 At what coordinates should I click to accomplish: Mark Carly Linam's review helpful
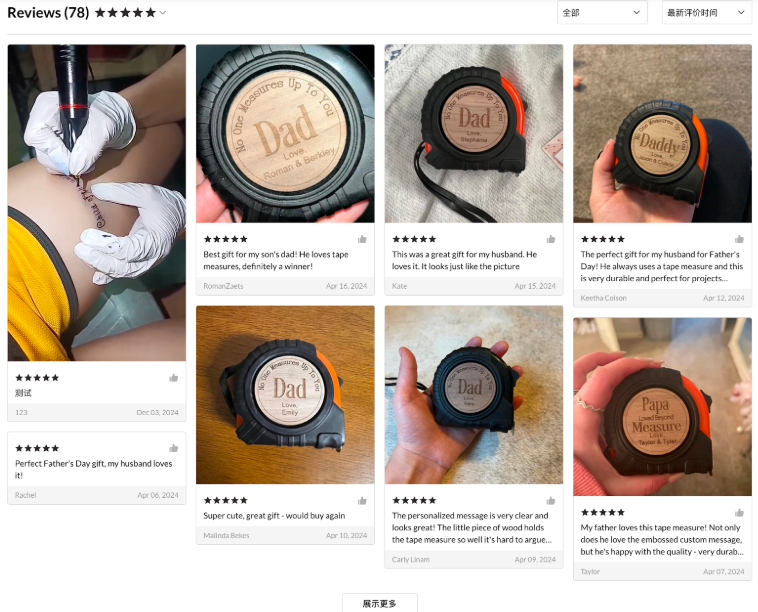pos(551,500)
